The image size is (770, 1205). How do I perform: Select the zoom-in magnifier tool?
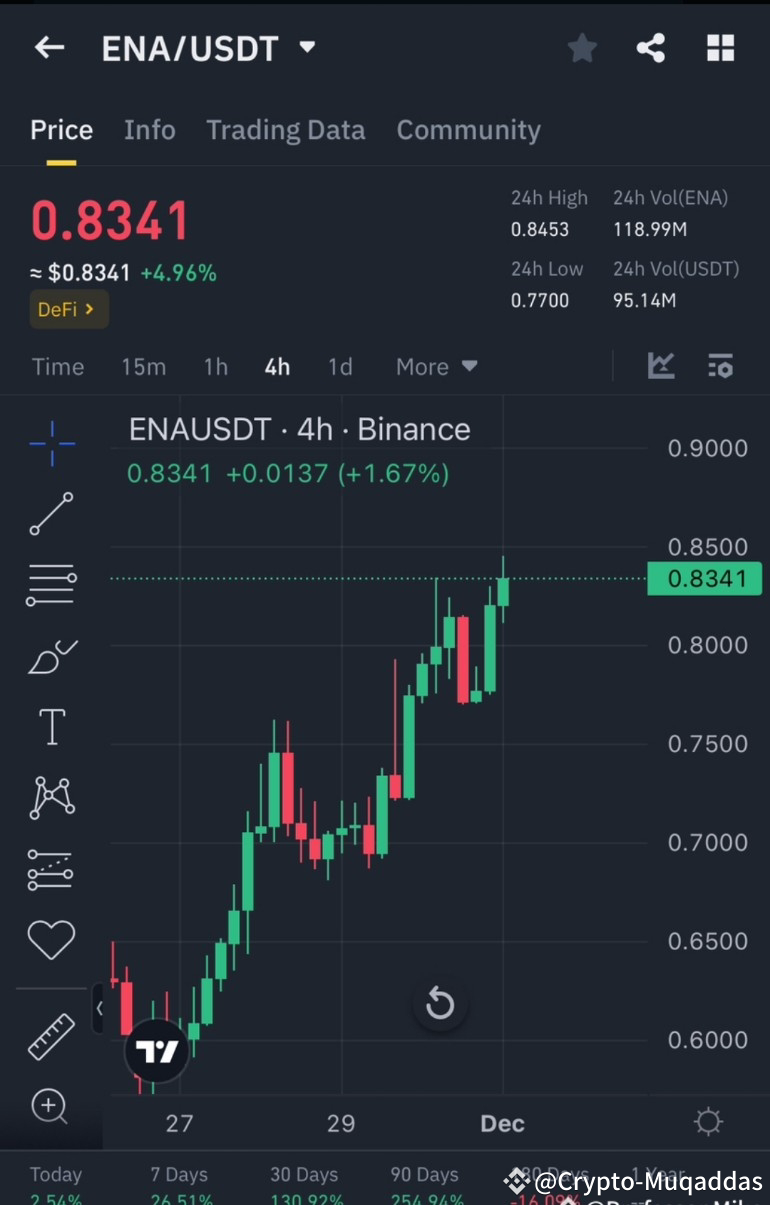point(51,1107)
